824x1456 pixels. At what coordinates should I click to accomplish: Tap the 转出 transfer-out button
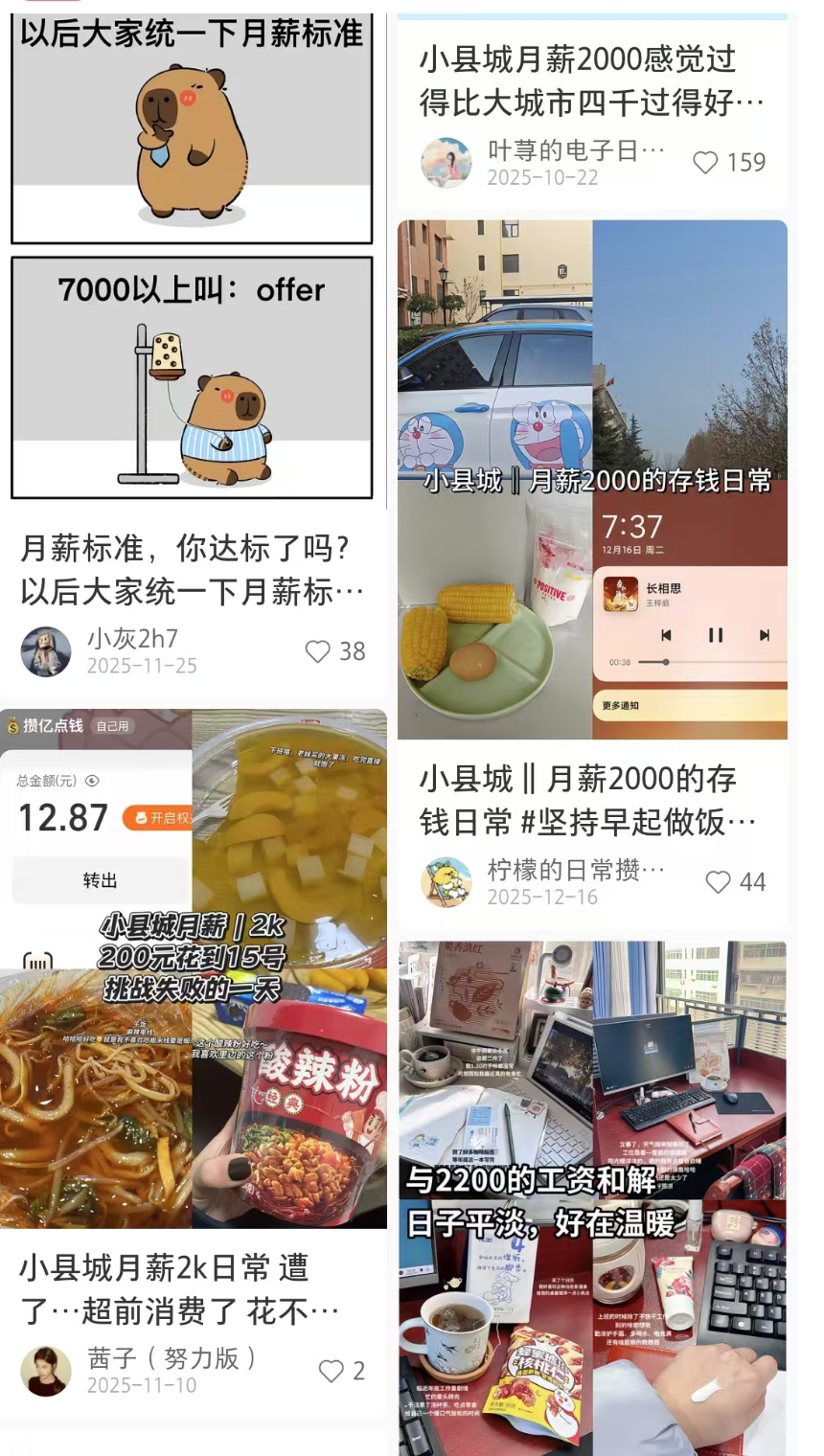click(101, 879)
